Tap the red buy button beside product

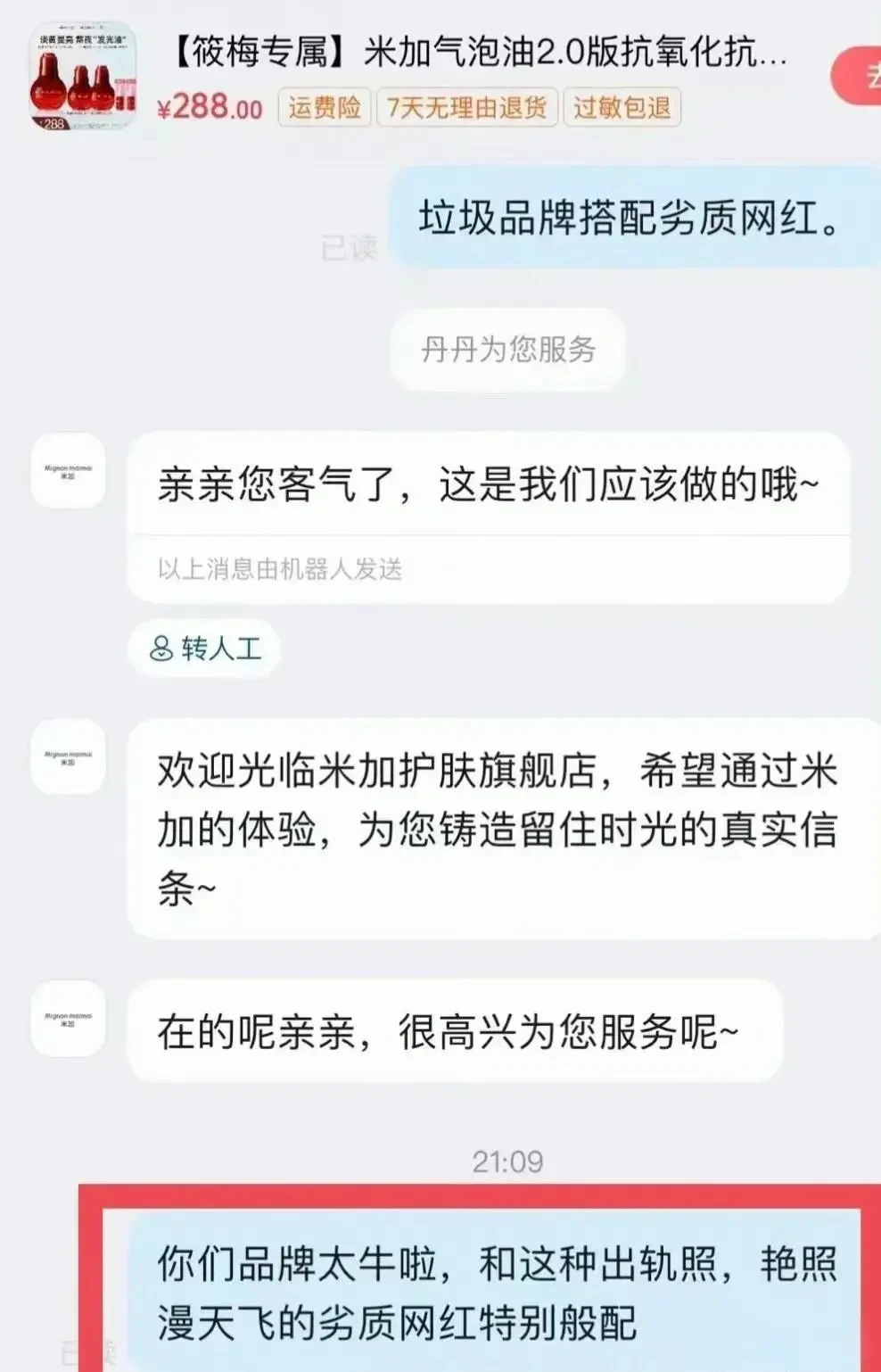859,78
